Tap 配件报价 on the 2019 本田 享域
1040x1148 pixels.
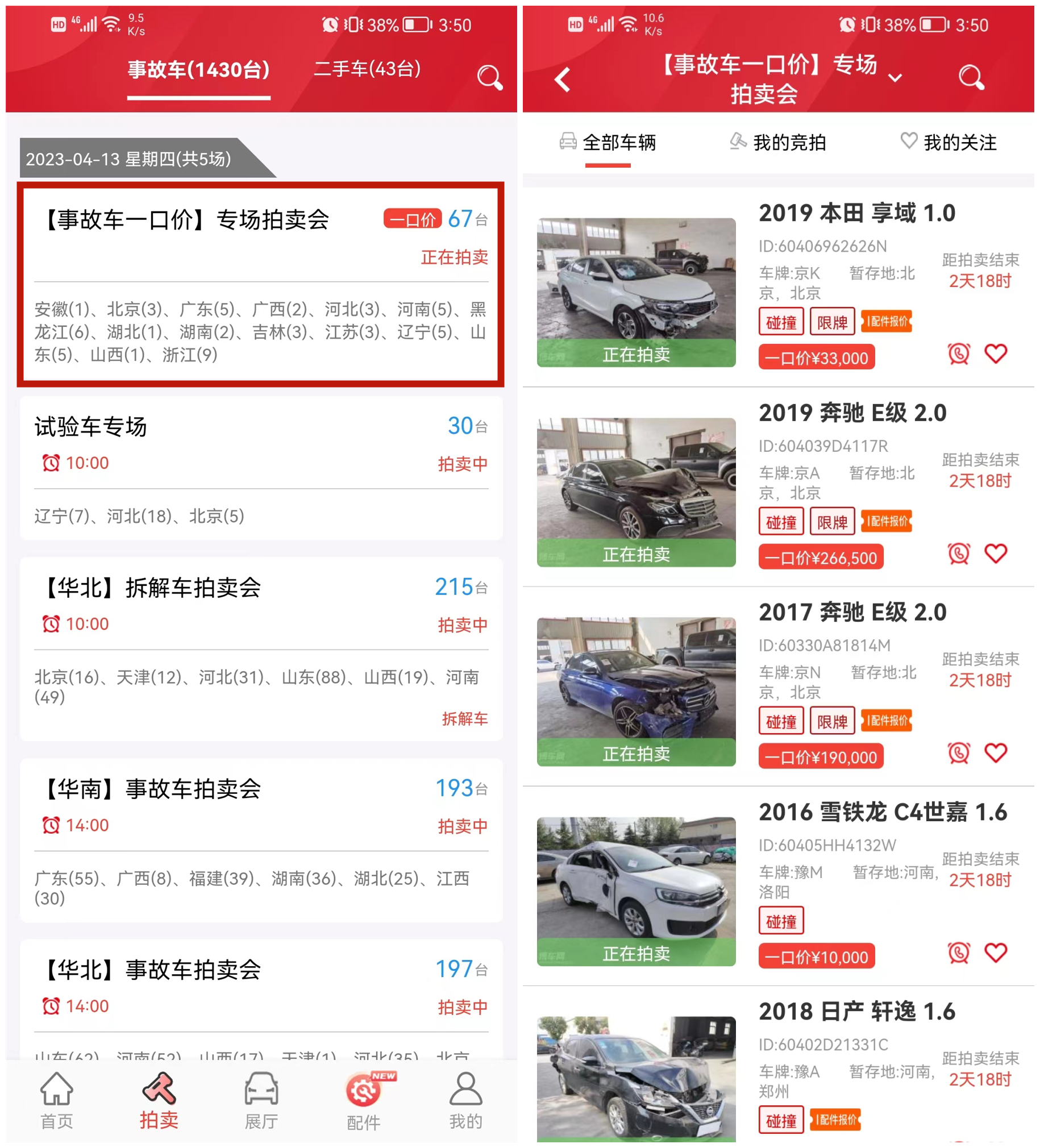(886, 322)
